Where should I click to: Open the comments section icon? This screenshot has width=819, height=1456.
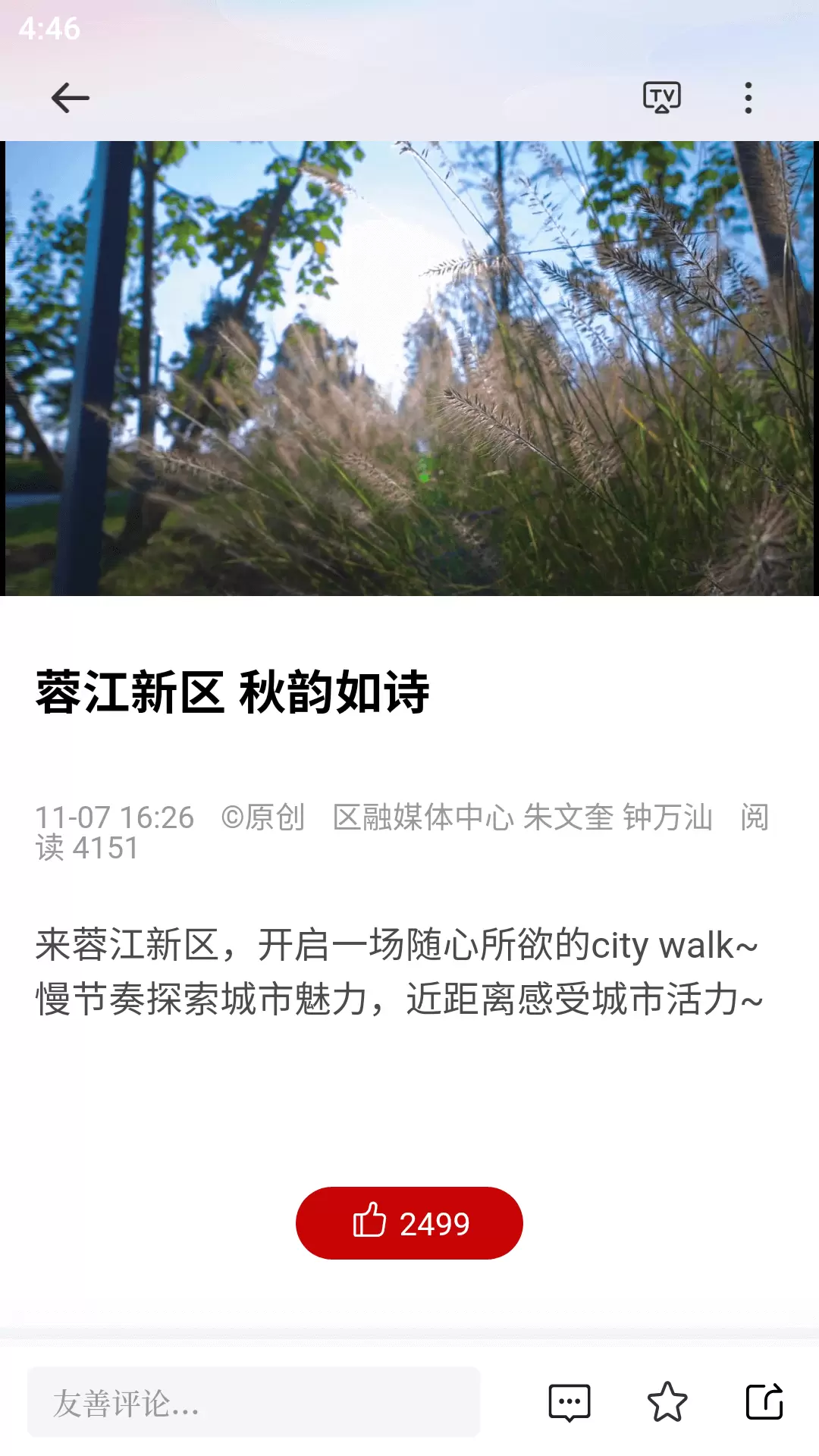(570, 1402)
